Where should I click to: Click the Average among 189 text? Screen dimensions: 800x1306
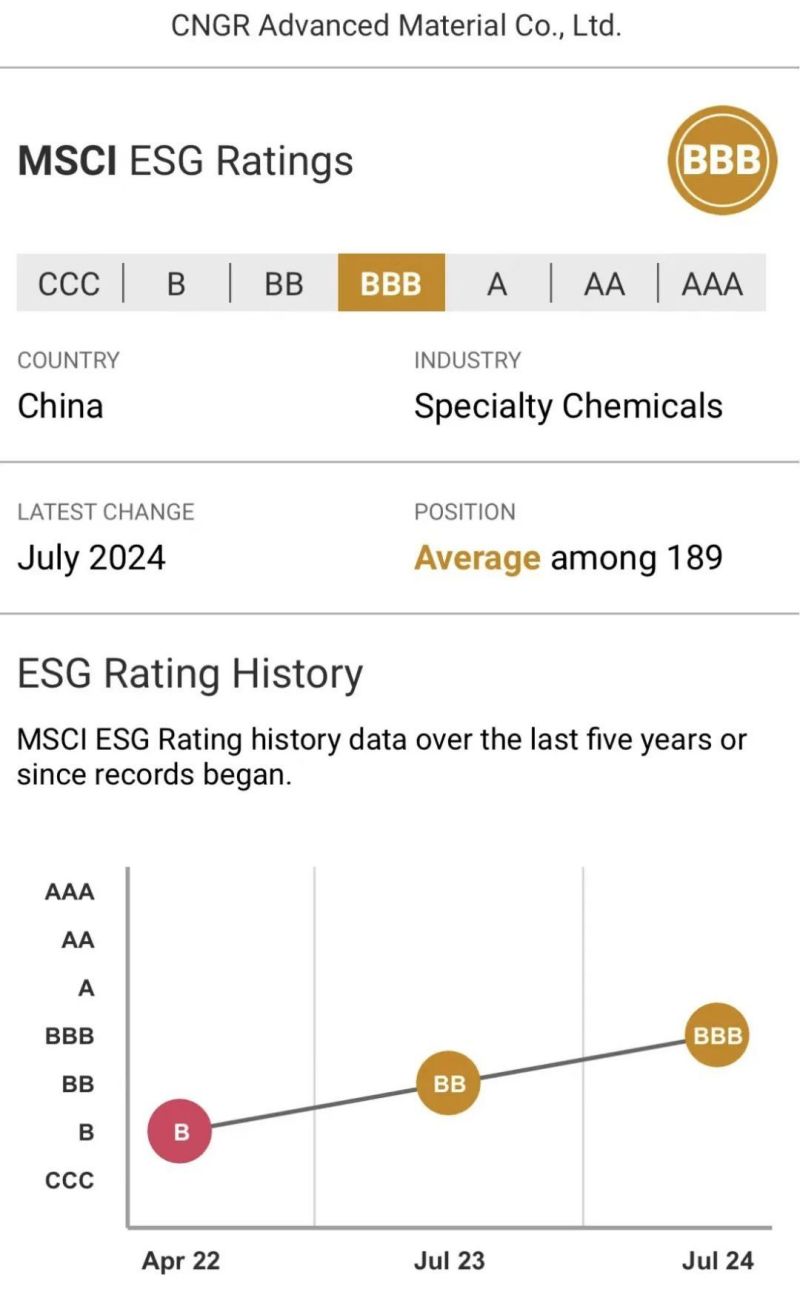567,557
